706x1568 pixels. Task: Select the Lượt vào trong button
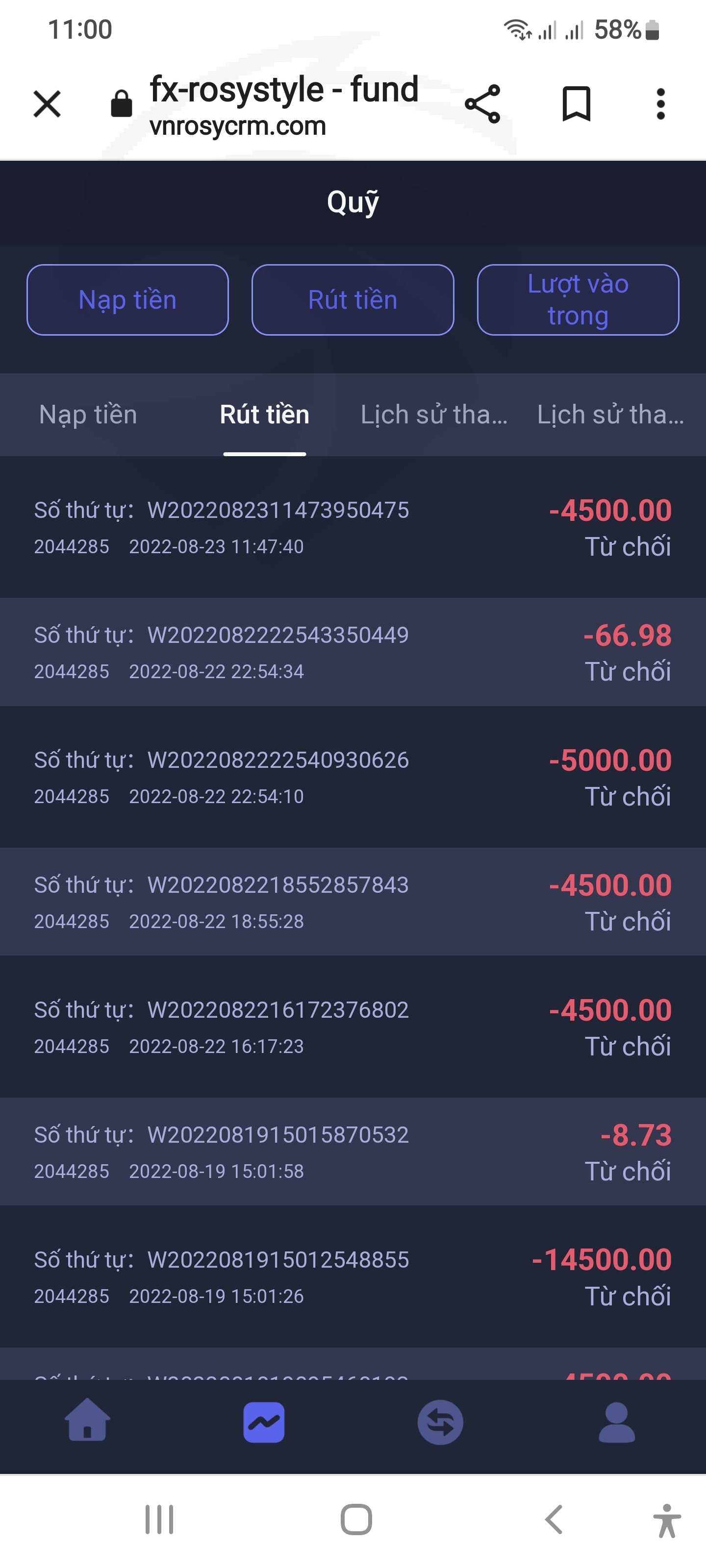578,299
